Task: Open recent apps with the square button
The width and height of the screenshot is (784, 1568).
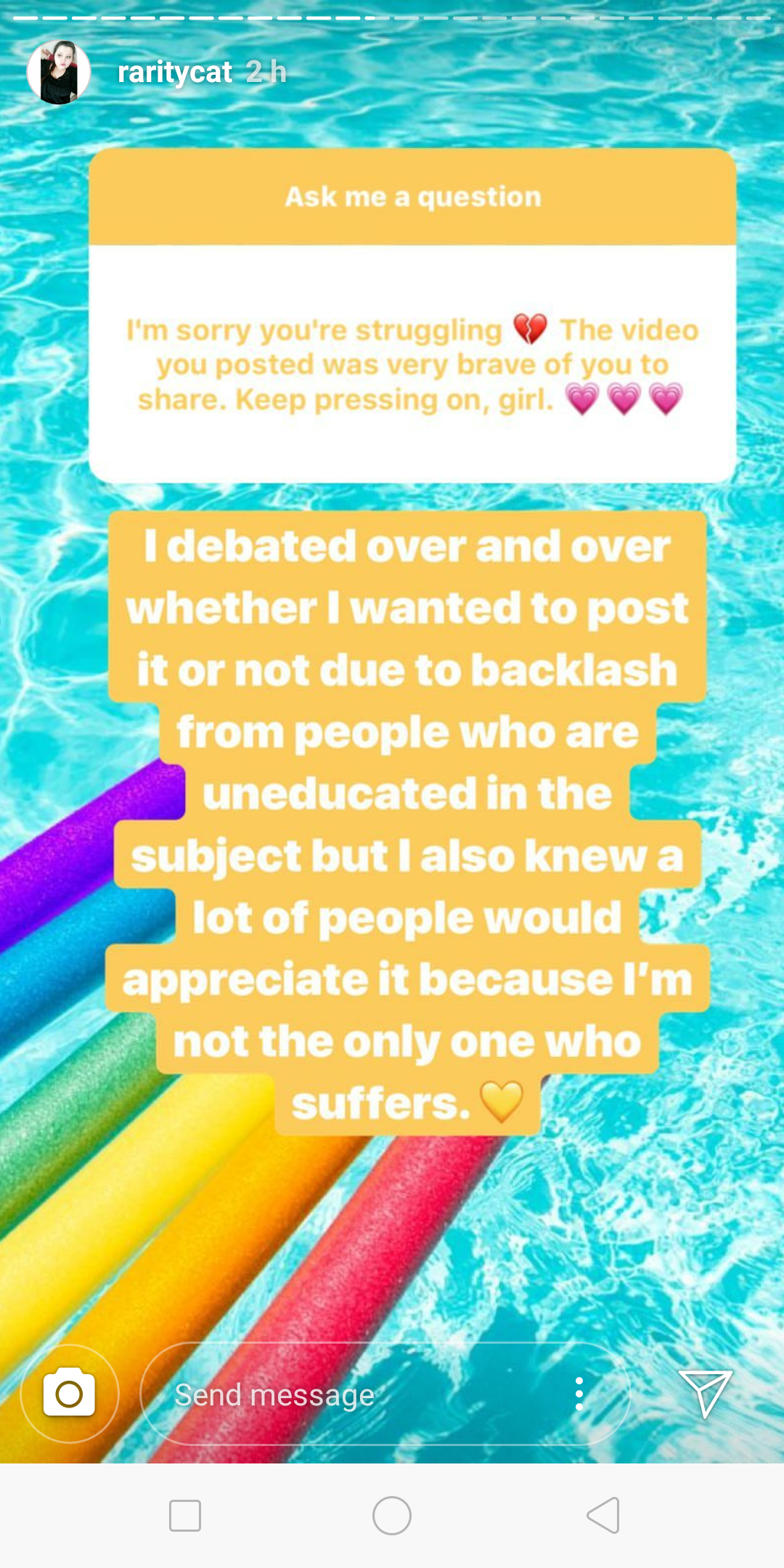Action: (x=185, y=1516)
